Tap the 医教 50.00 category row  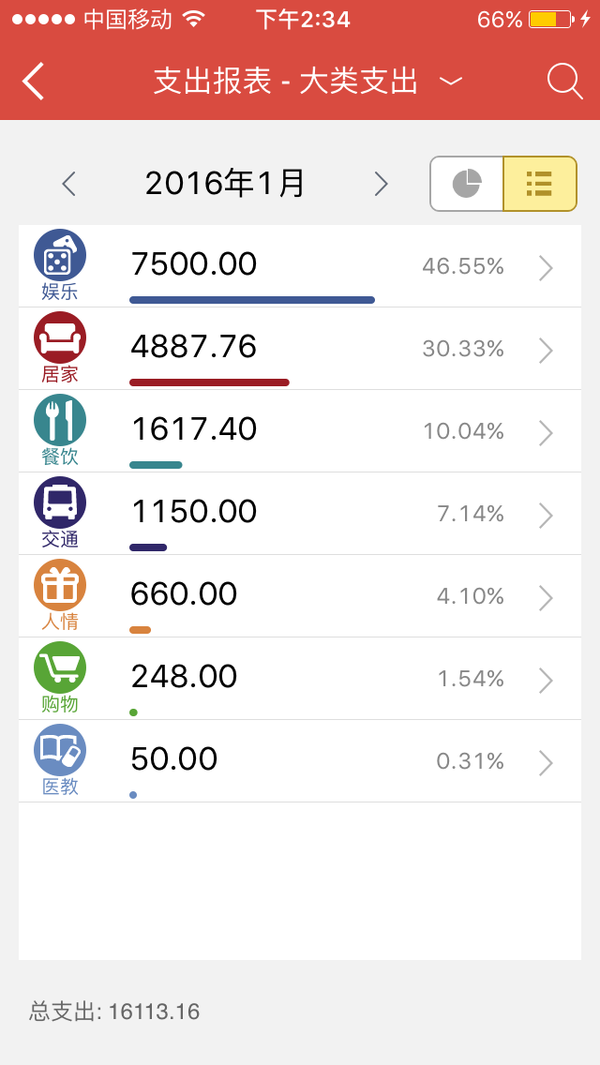click(300, 761)
